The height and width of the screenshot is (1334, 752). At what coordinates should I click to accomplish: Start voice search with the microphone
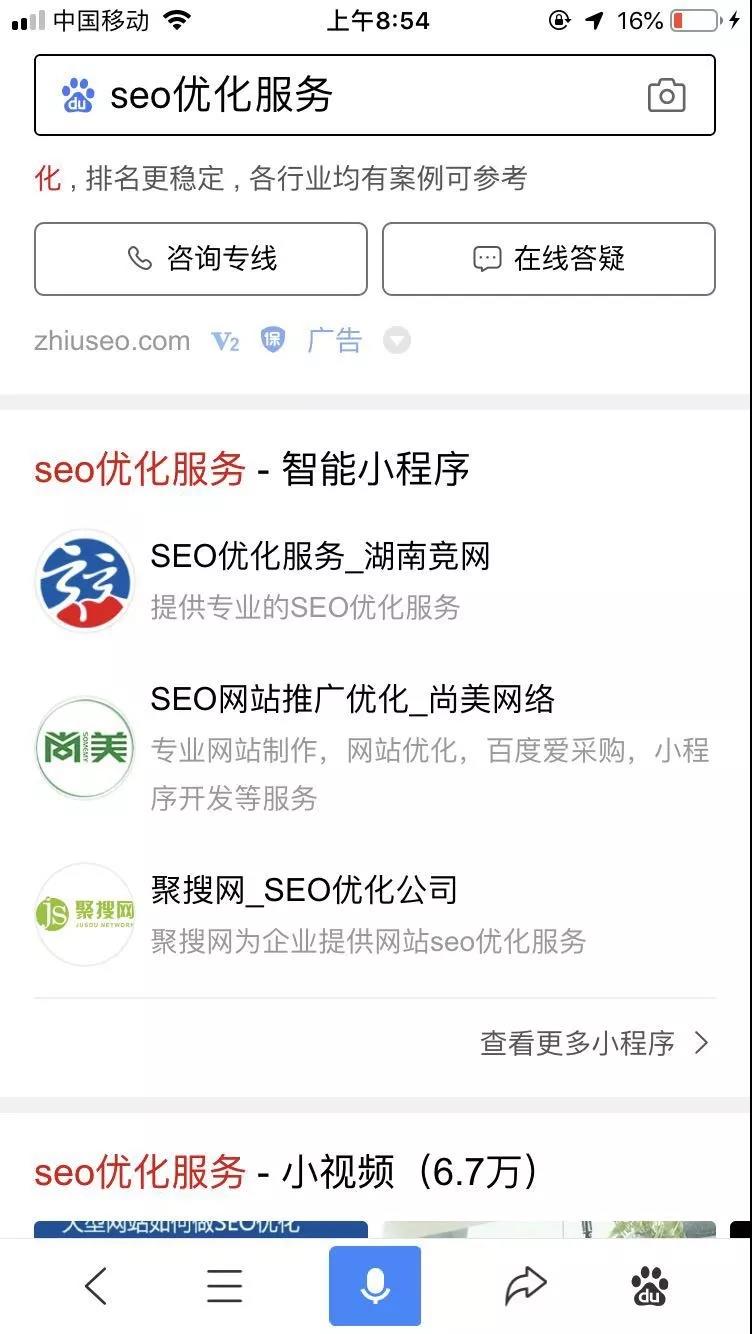coord(375,1286)
